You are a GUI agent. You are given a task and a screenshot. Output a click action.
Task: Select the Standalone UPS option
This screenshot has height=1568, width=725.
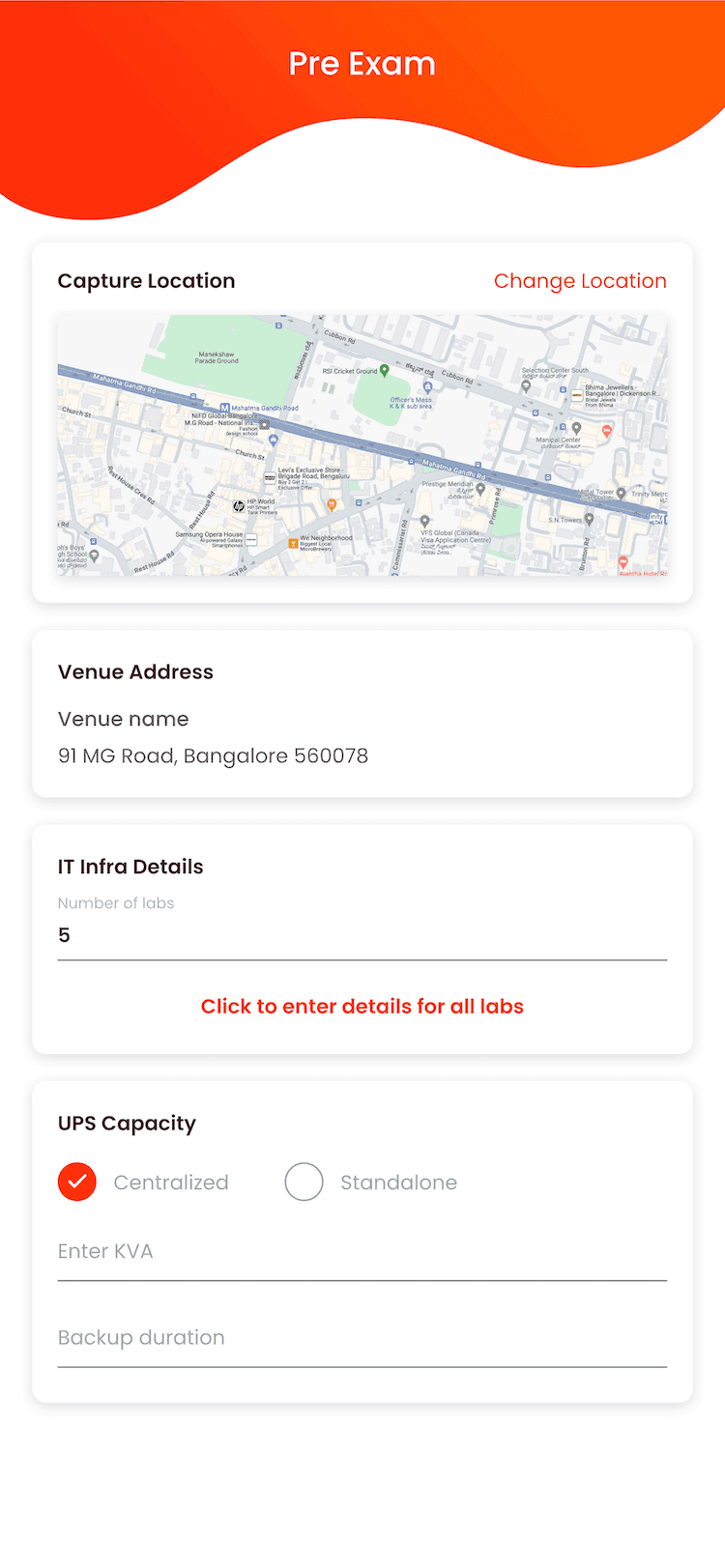[304, 1182]
